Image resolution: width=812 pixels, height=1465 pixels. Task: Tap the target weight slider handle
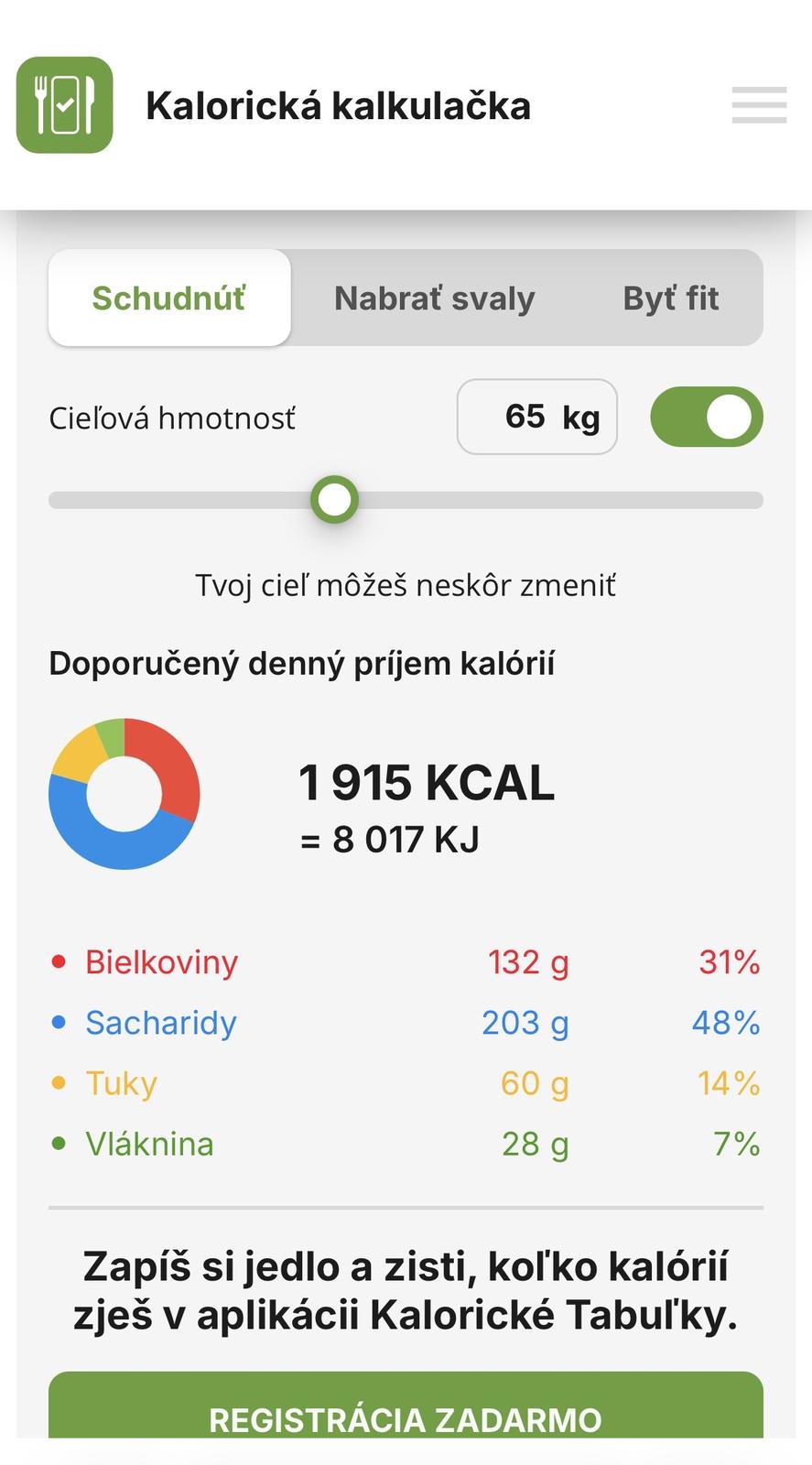334,500
